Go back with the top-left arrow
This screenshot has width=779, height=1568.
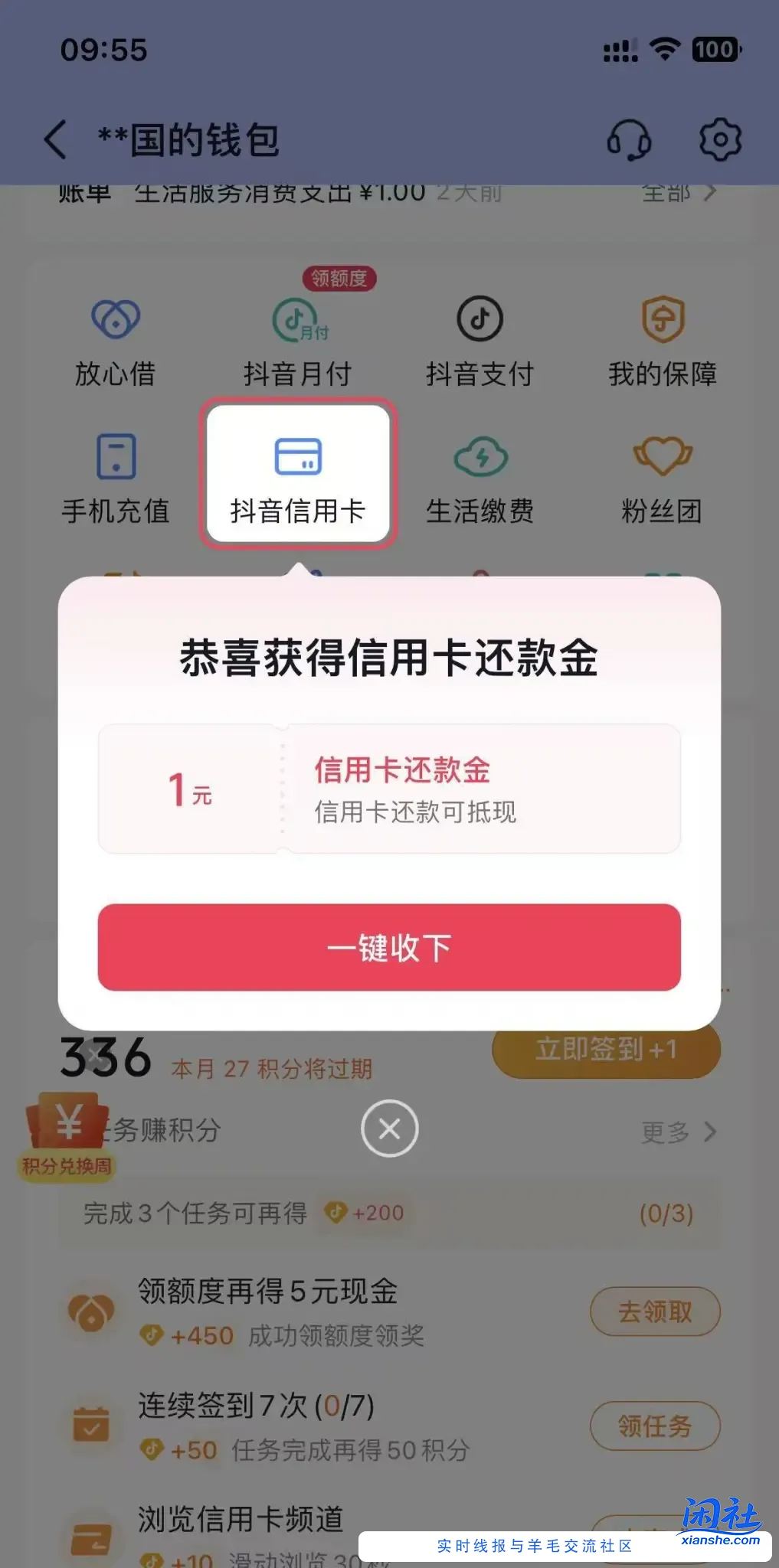55,140
